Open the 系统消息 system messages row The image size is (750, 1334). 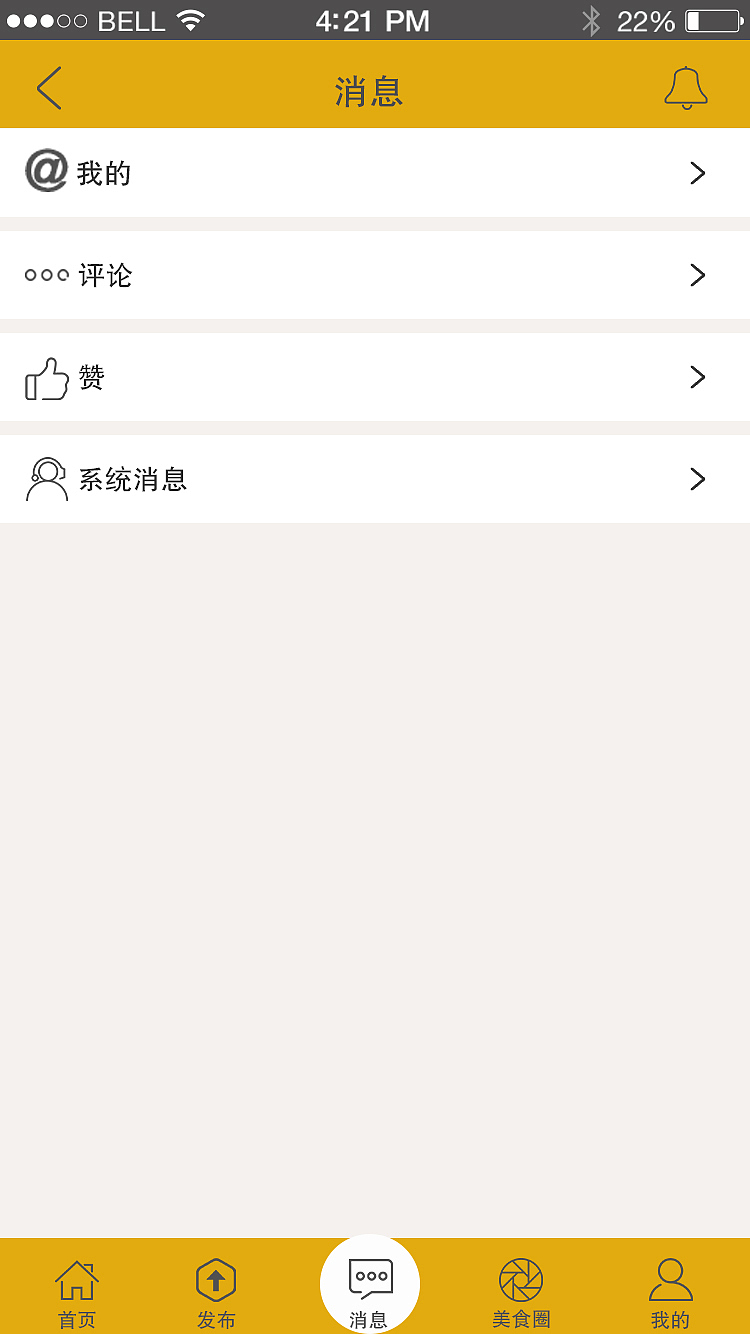[x=375, y=479]
